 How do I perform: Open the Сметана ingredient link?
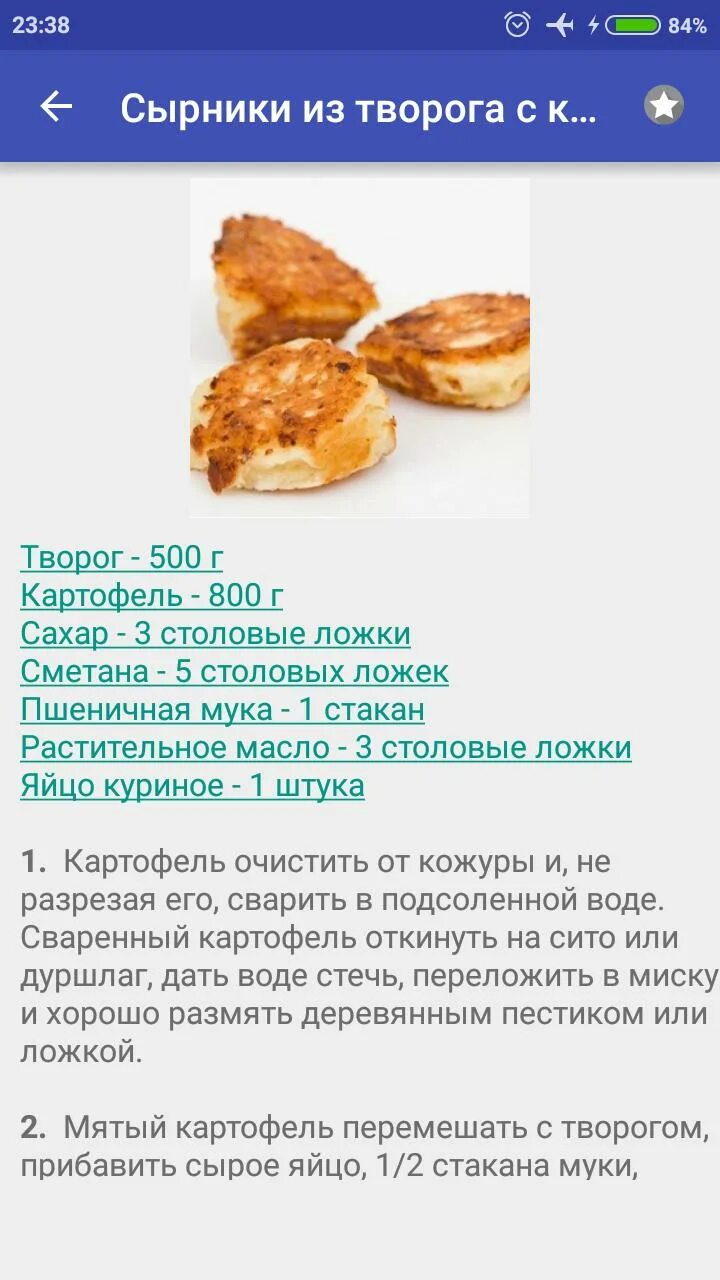coord(234,672)
